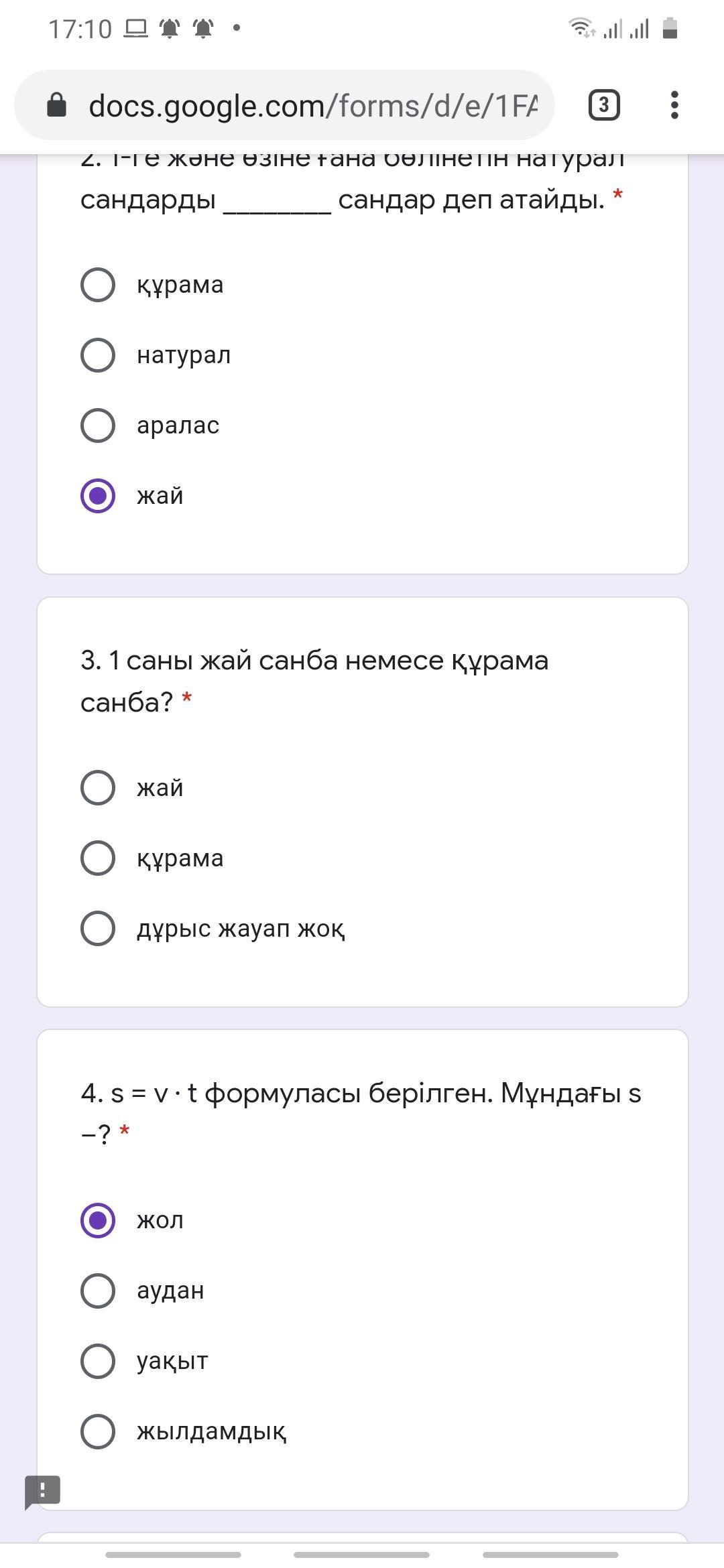Open the report problem feedback icon
The width and height of the screenshot is (724, 1568).
42,1492
